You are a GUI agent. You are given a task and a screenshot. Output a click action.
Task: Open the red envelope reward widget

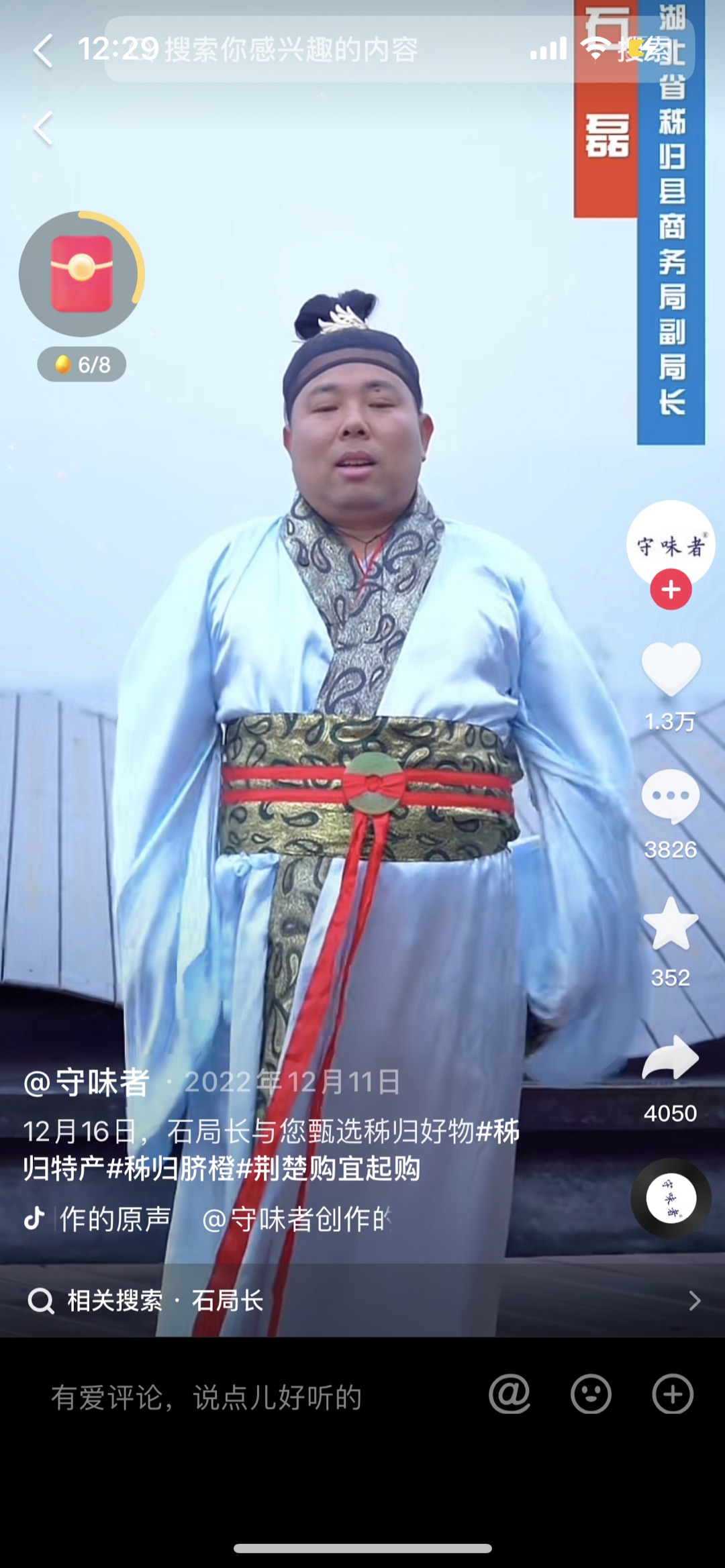pos(82,274)
